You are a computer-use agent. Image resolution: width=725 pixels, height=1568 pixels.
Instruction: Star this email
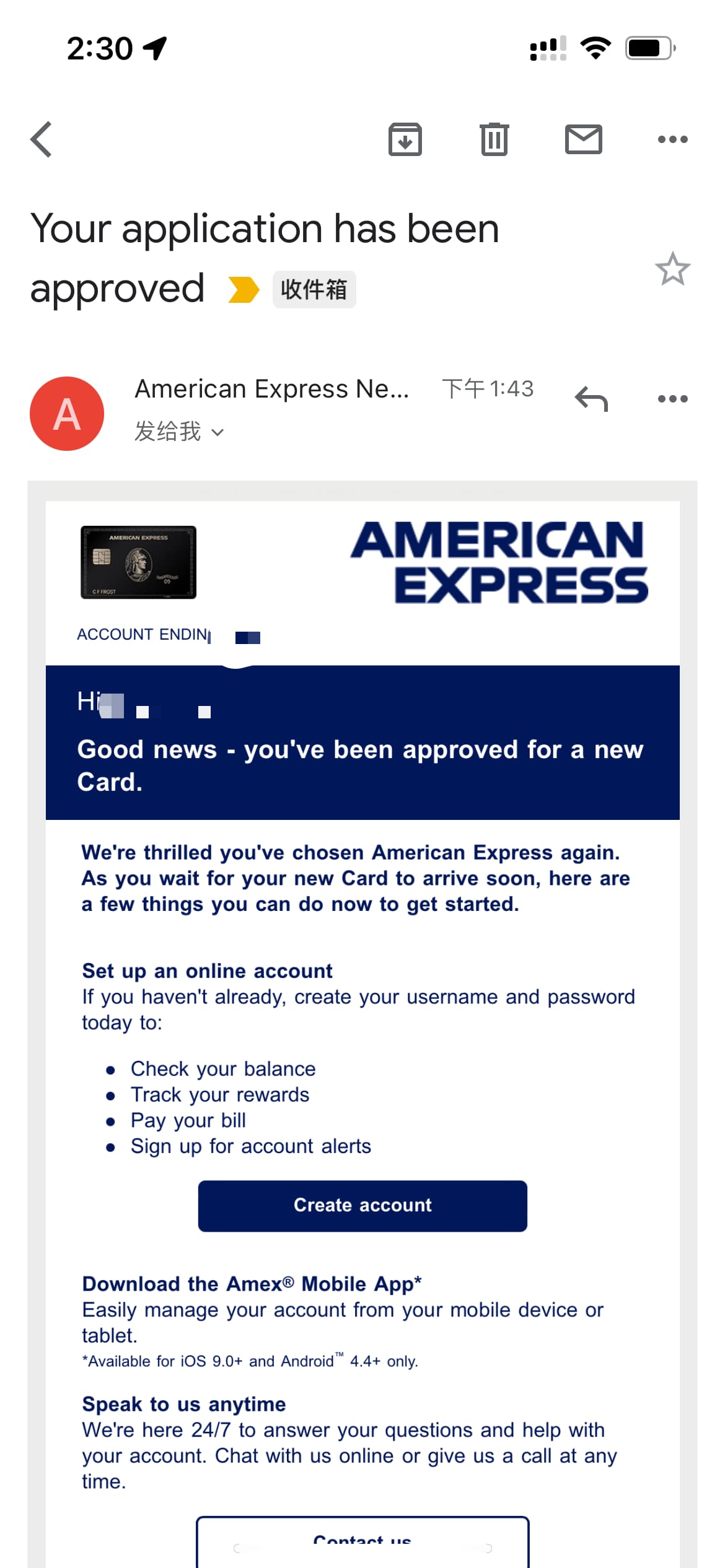[x=672, y=269]
